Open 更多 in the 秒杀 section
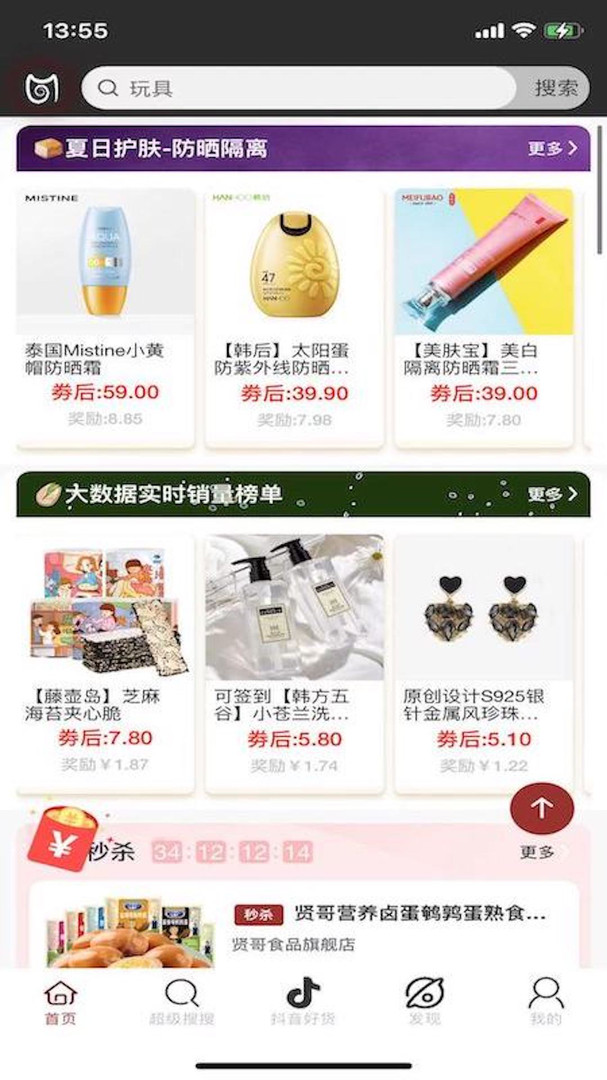607x1080 pixels. click(x=540, y=852)
